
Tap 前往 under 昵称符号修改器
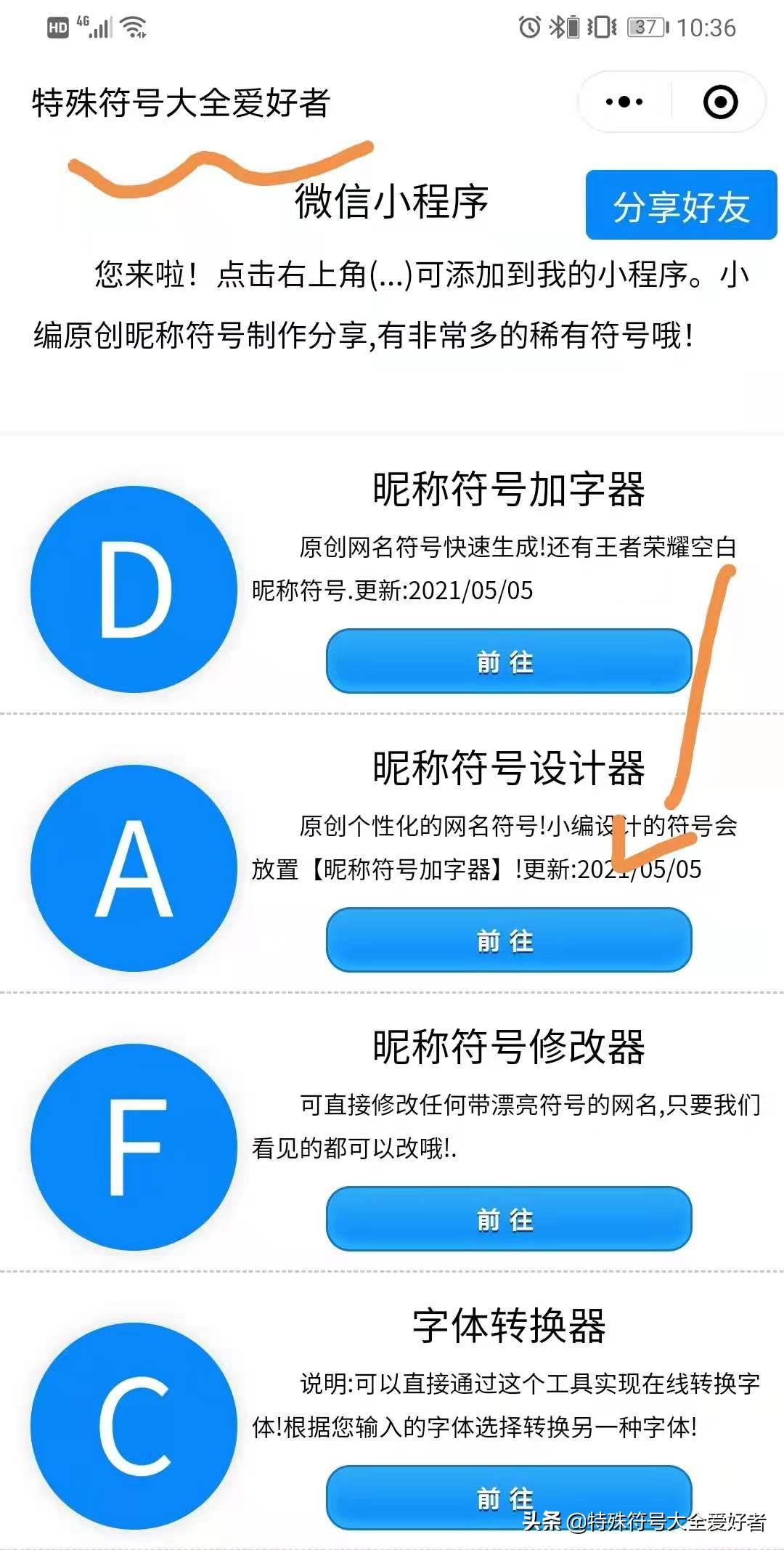click(x=509, y=1220)
